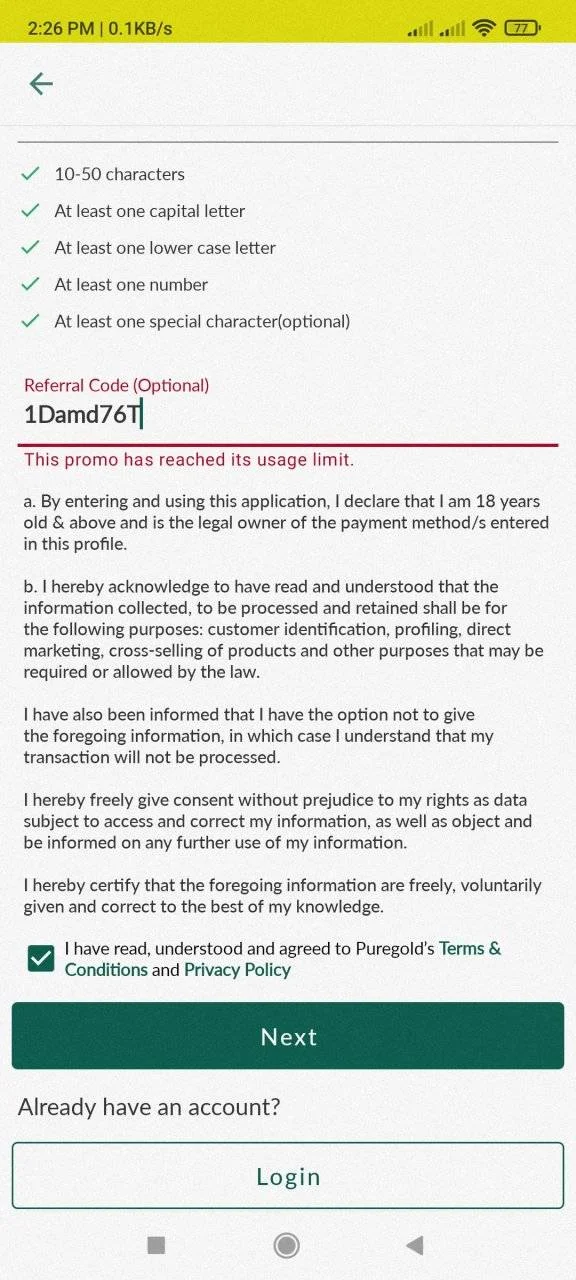Tap the system home button
The image size is (576, 1280).
[x=287, y=1245]
